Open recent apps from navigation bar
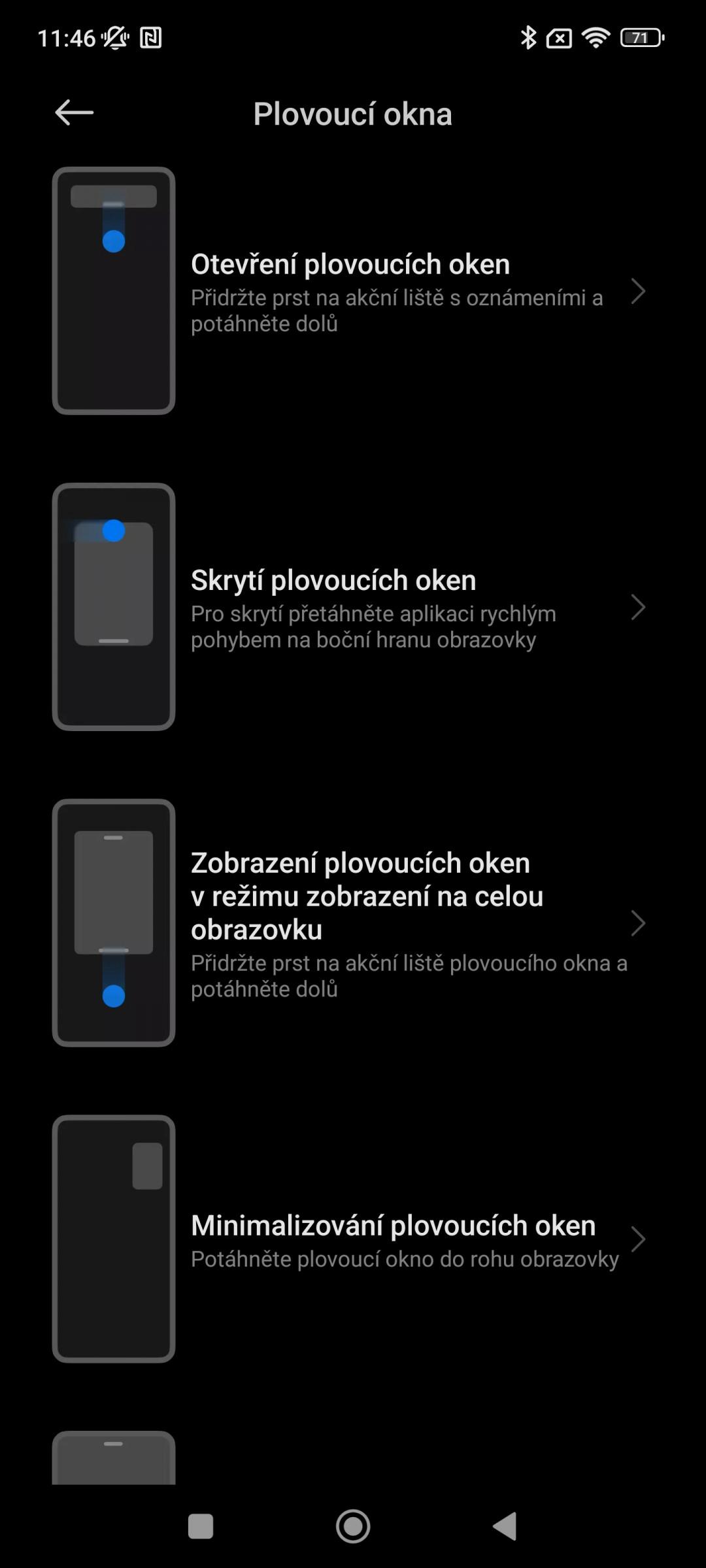The height and width of the screenshot is (1568, 706). (201, 1527)
